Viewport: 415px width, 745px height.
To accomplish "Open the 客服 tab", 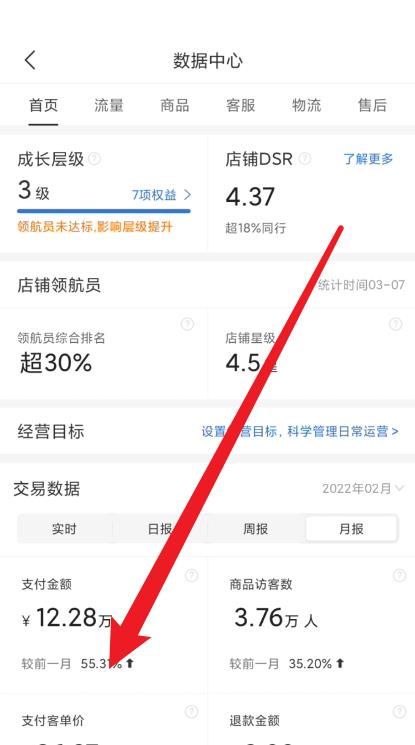I will (241, 105).
